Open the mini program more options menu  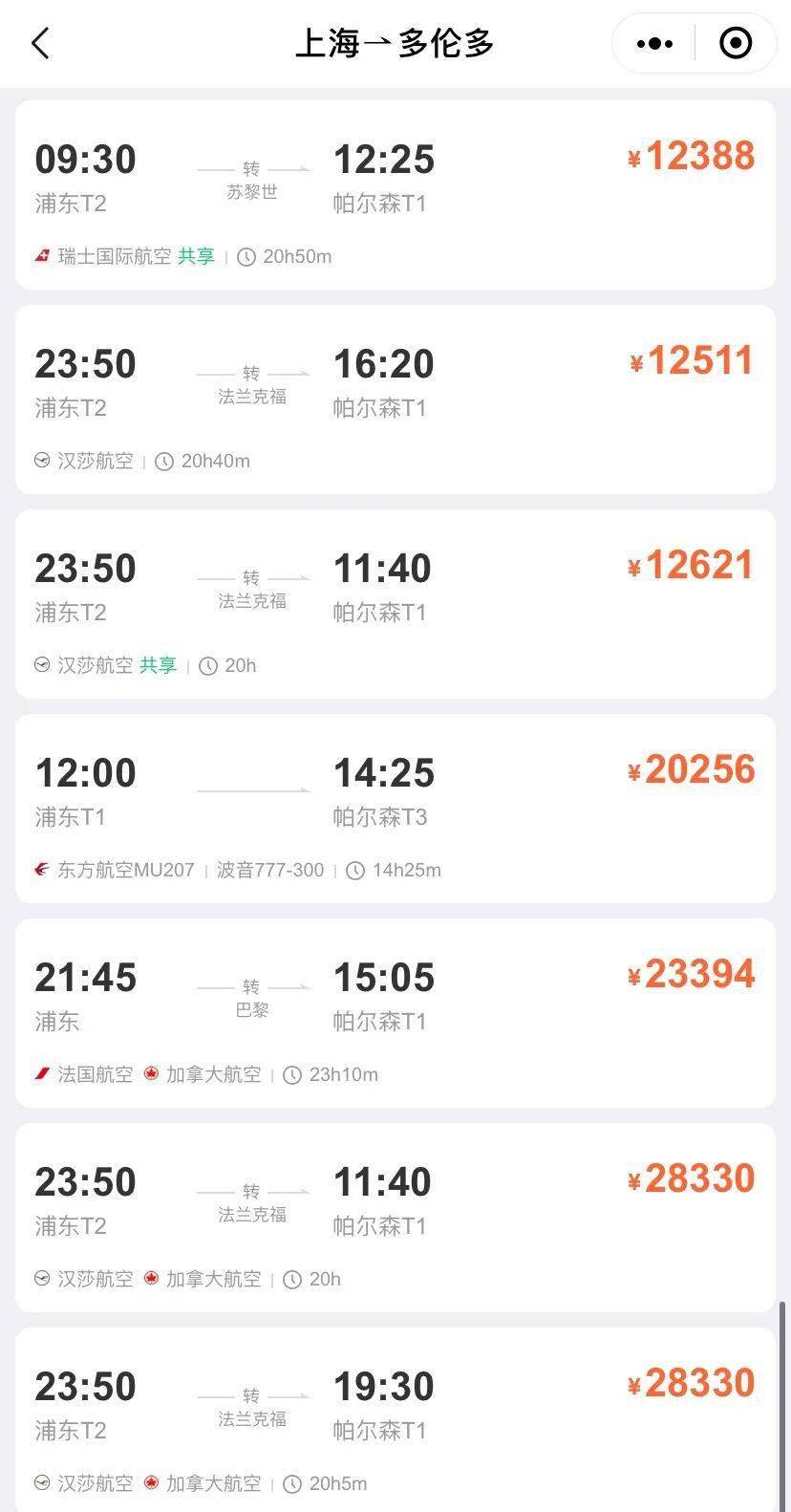pos(654,43)
